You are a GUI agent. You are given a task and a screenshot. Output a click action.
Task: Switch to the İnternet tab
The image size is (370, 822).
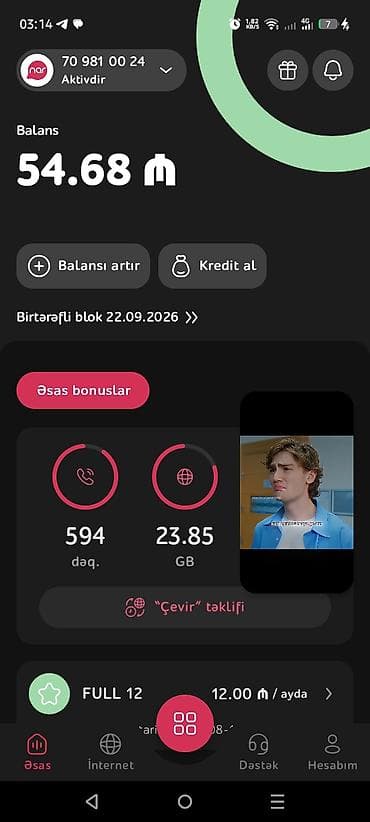coord(111,752)
